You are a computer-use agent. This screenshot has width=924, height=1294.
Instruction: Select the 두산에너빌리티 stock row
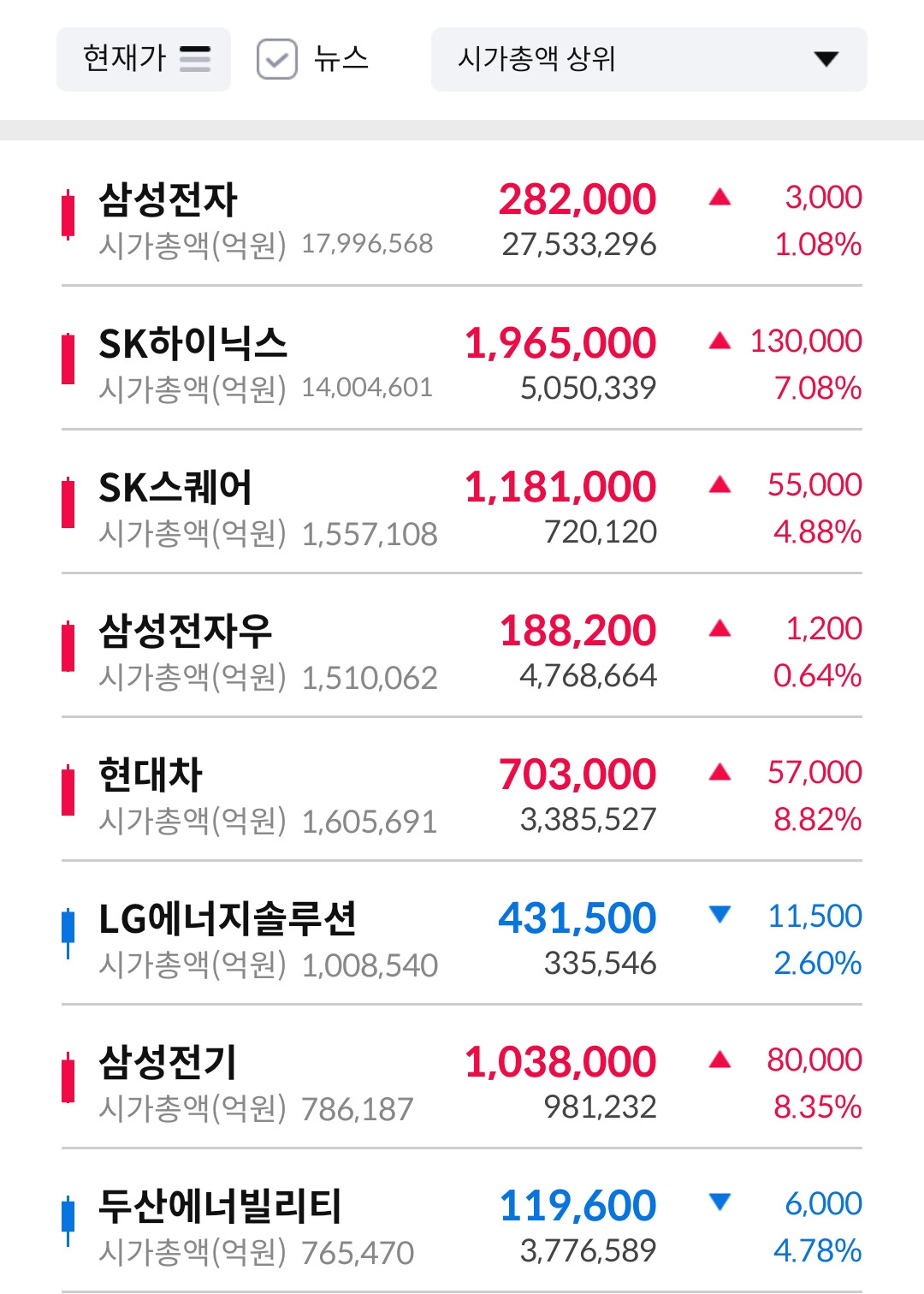462,1220
